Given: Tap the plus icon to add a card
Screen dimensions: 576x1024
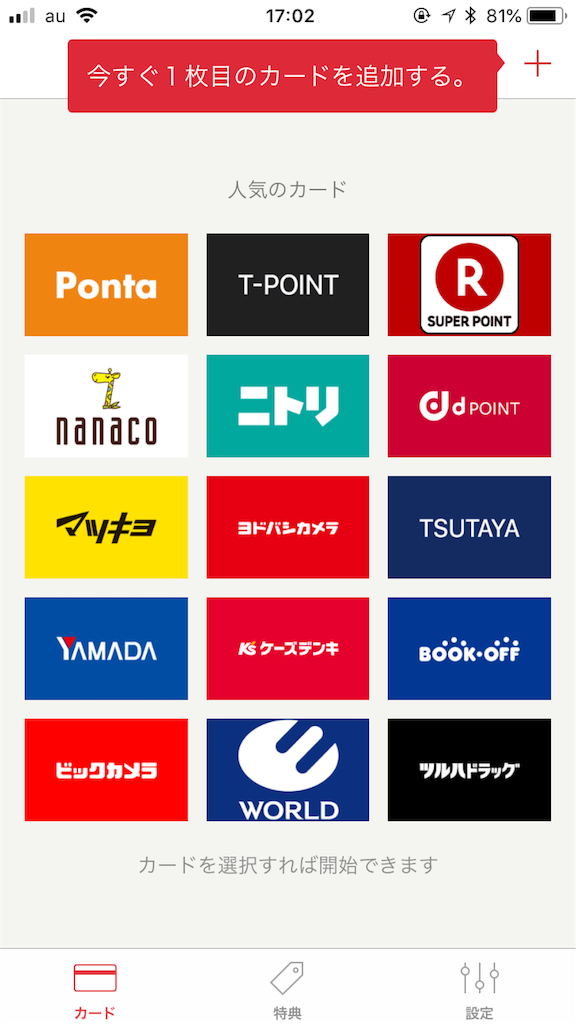Looking at the screenshot, I should pyautogui.click(x=537, y=64).
